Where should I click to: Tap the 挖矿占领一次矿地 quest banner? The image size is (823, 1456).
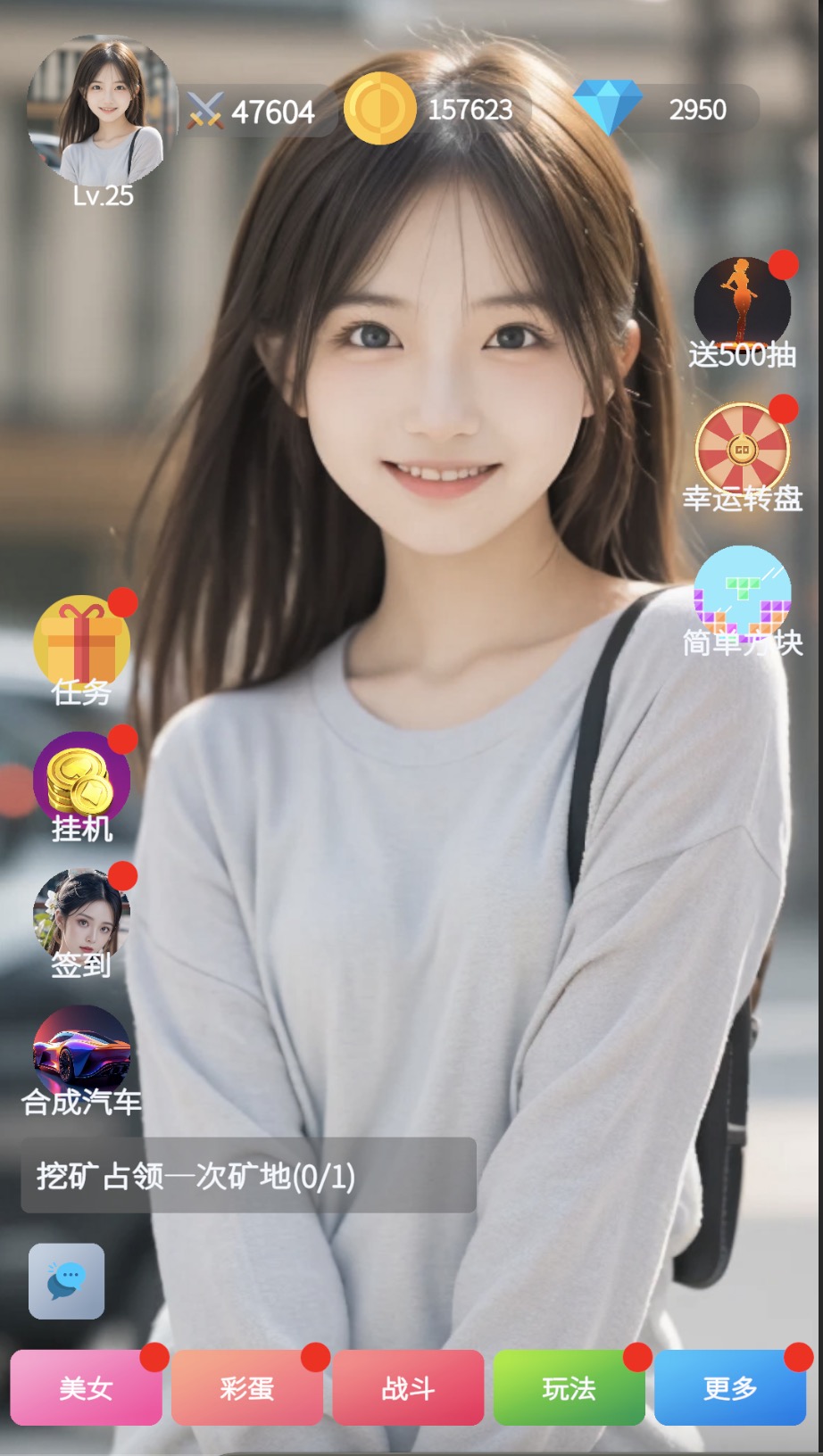tap(248, 1176)
